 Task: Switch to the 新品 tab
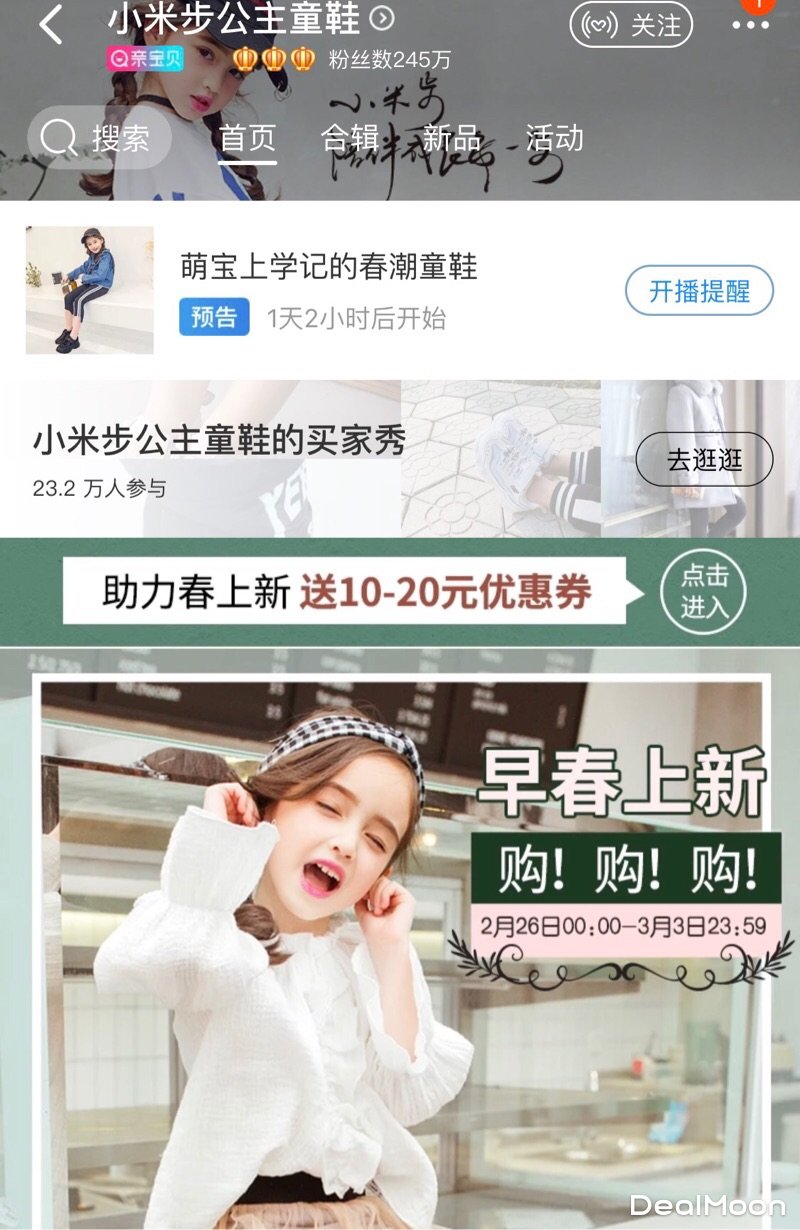click(x=451, y=138)
